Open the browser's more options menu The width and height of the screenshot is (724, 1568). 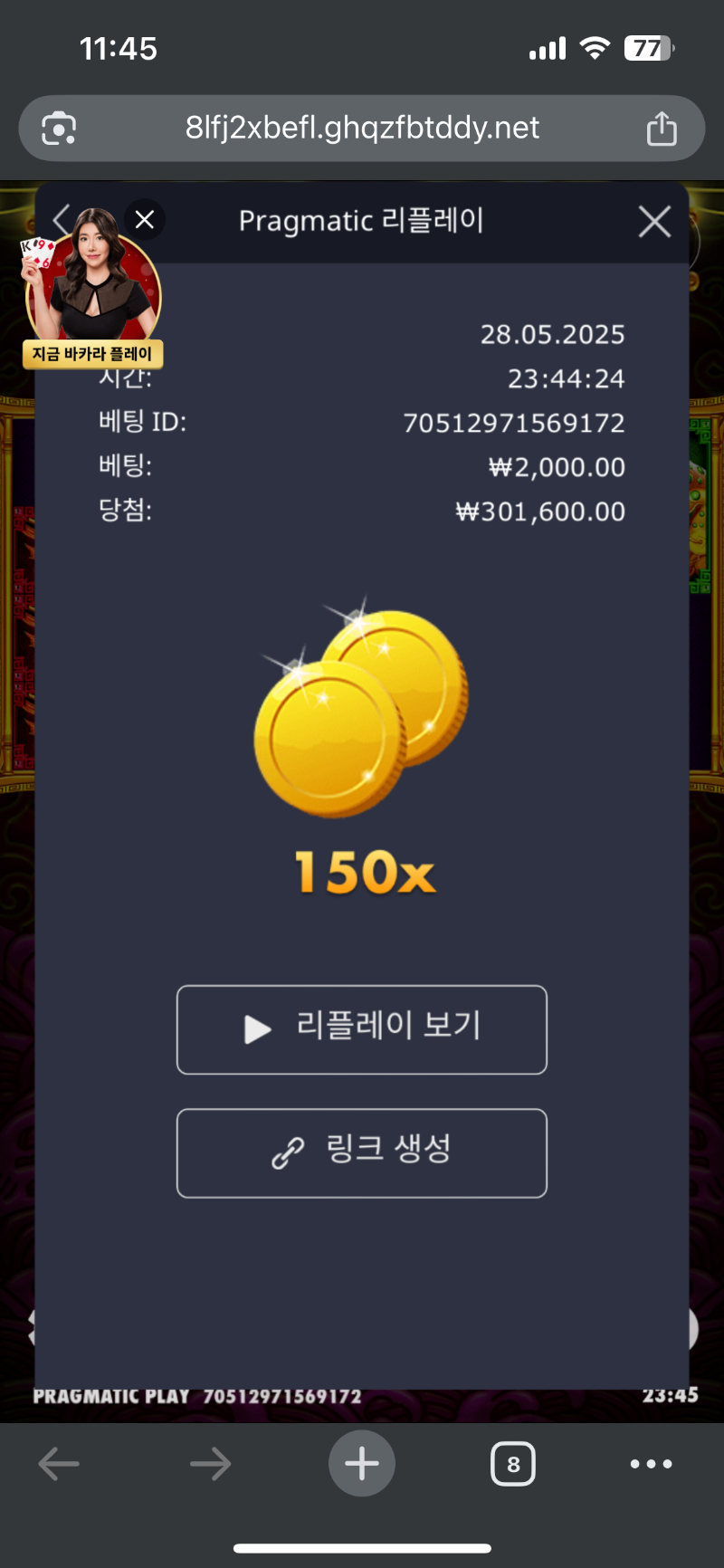click(x=651, y=1464)
